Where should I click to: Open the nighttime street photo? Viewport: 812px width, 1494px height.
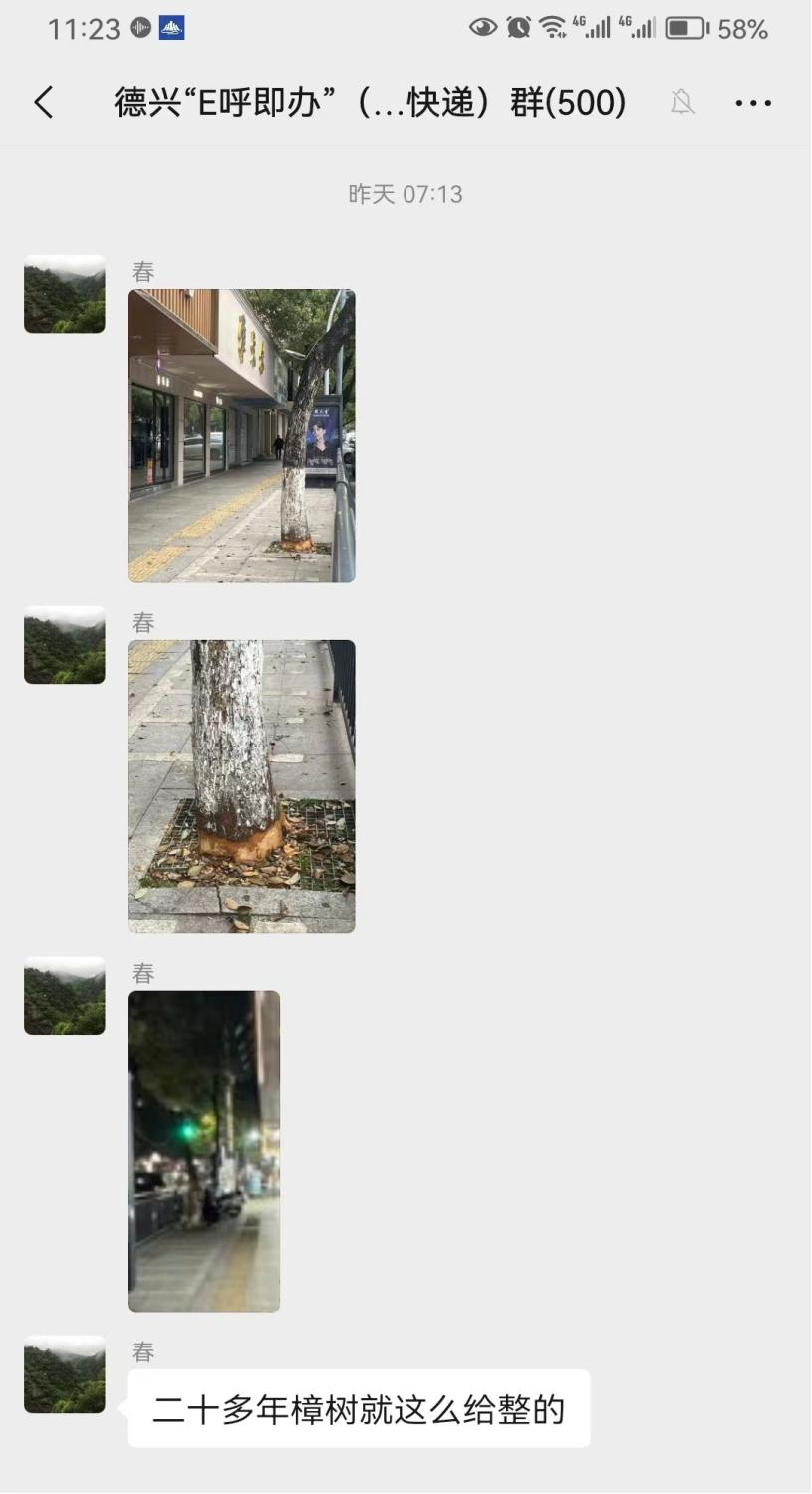pos(203,1150)
